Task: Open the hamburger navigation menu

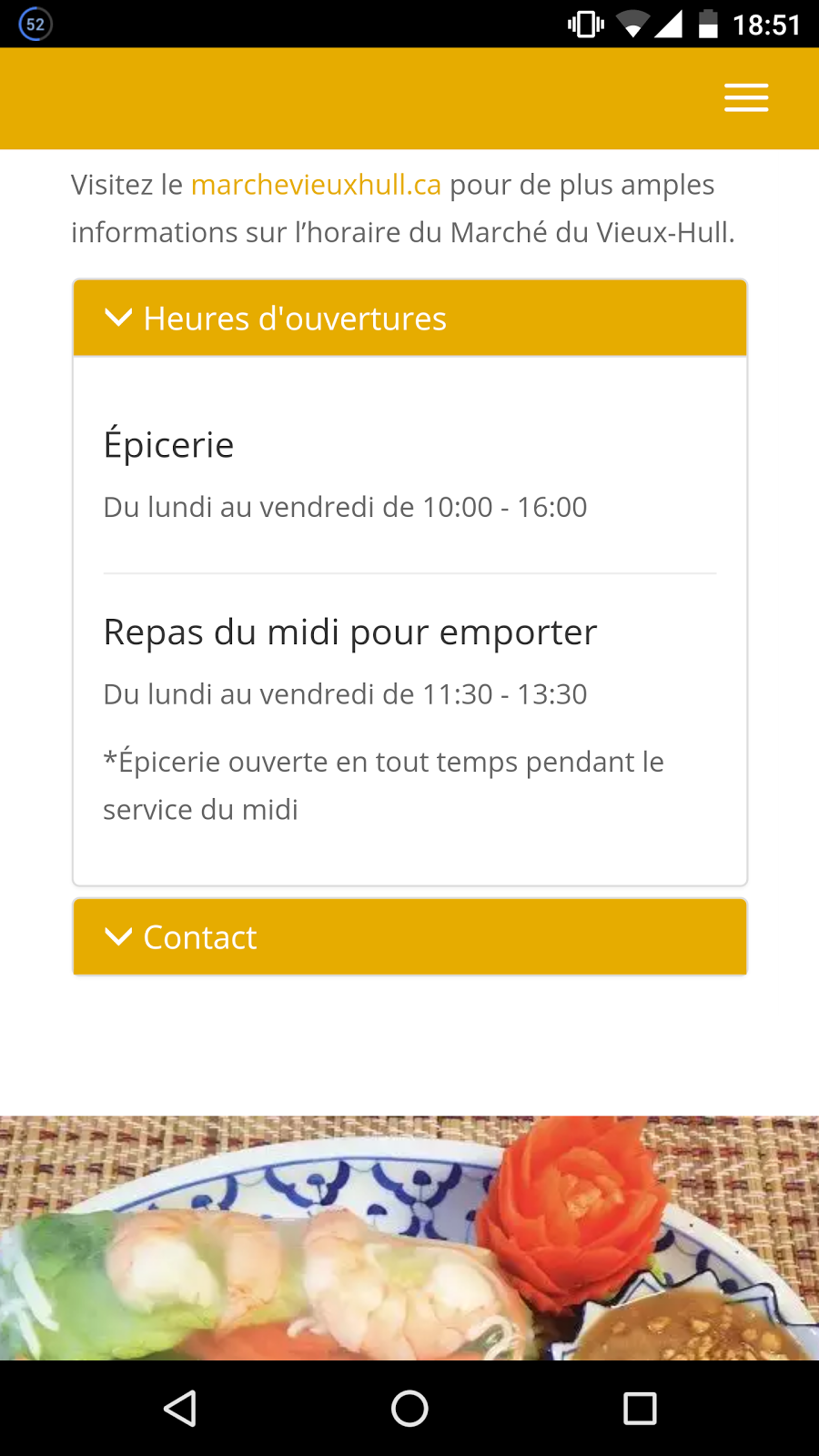Action: coord(746,97)
